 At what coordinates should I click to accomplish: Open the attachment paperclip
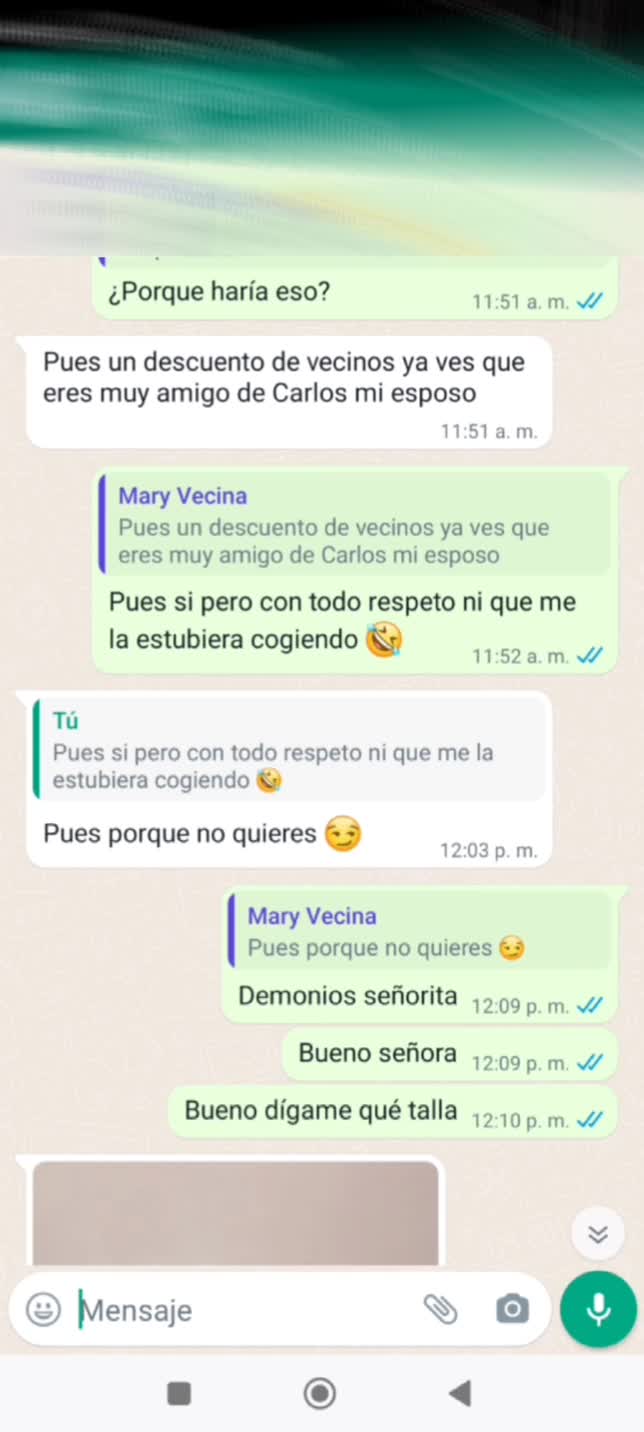[440, 1308]
